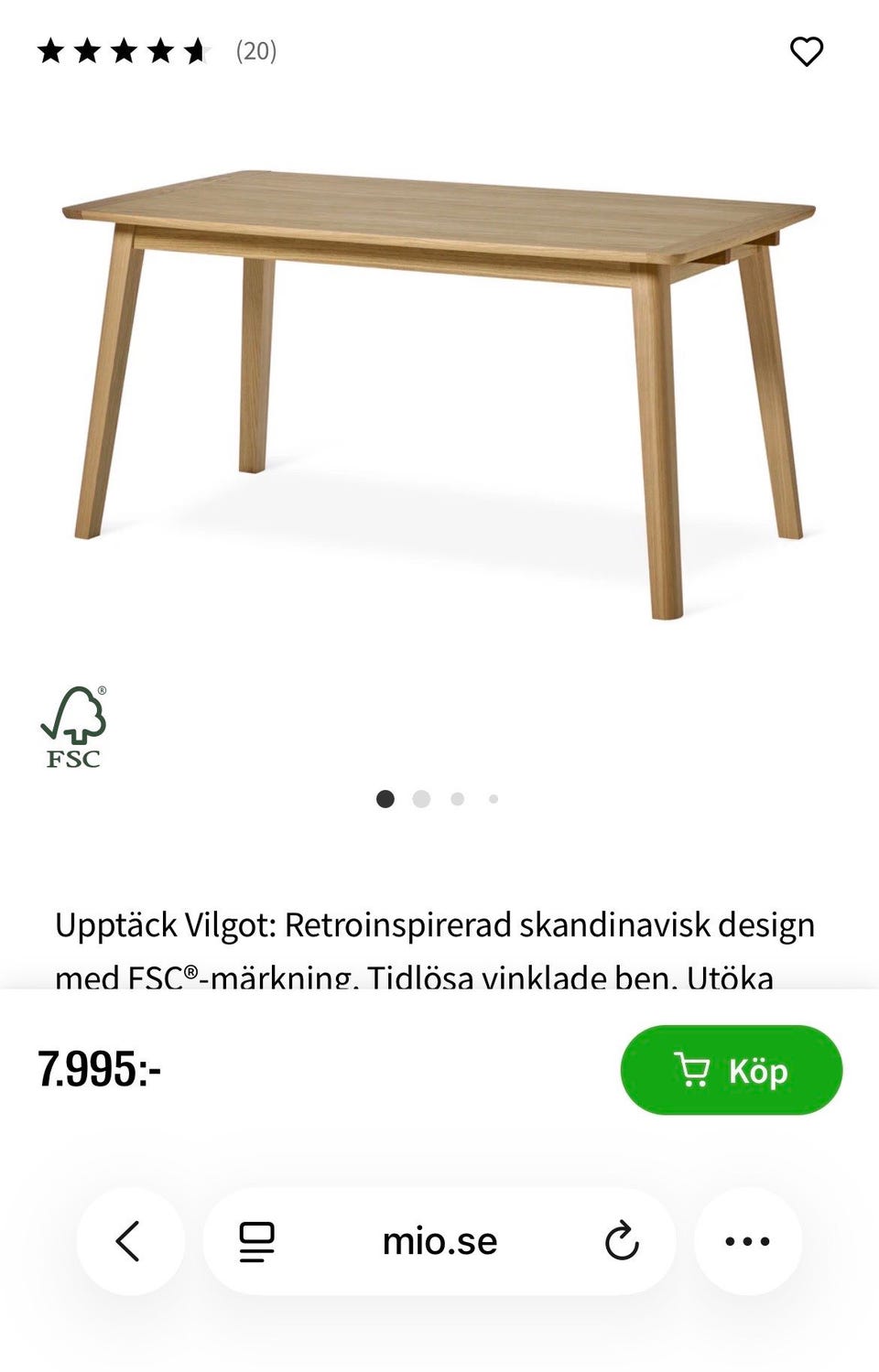Tap the shopping cart icon inside Köp button
Image resolution: width=879 pixels, height=1372 pixels.
(696, 1070)
